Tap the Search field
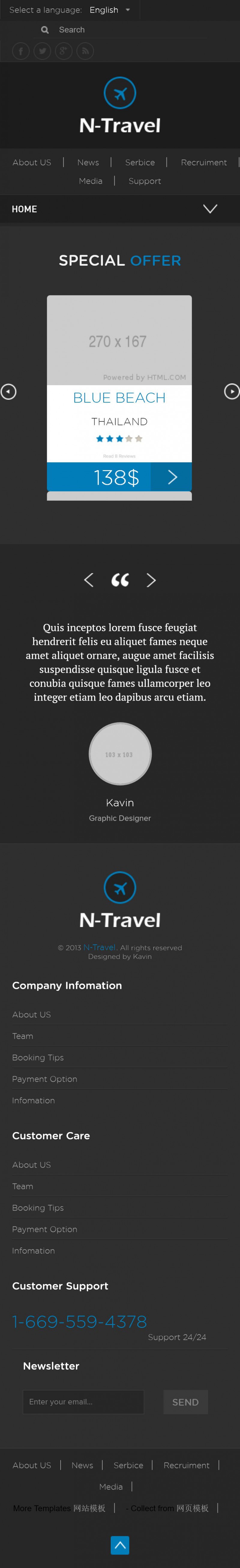 point(121,30)
